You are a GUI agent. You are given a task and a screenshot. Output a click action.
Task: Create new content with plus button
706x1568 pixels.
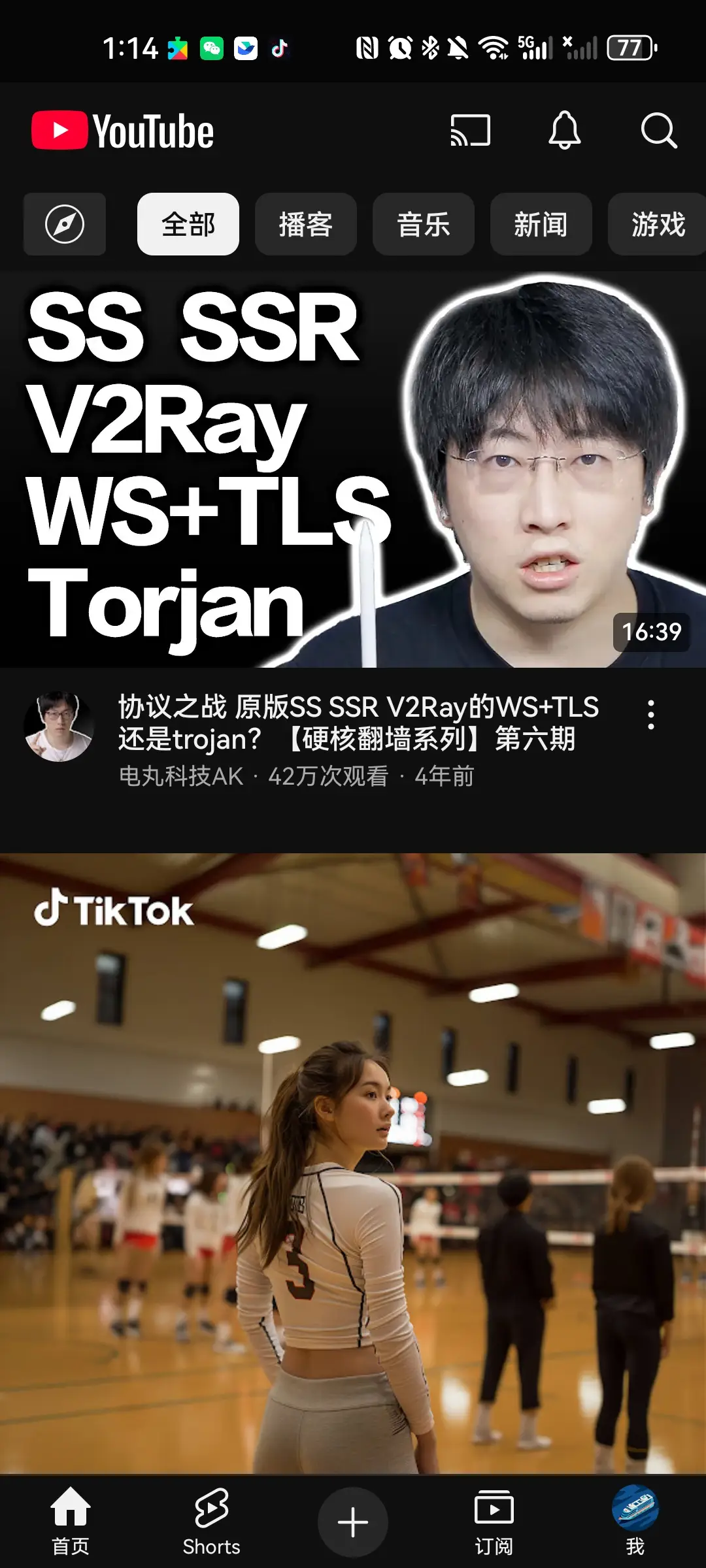click(353, 1522)
